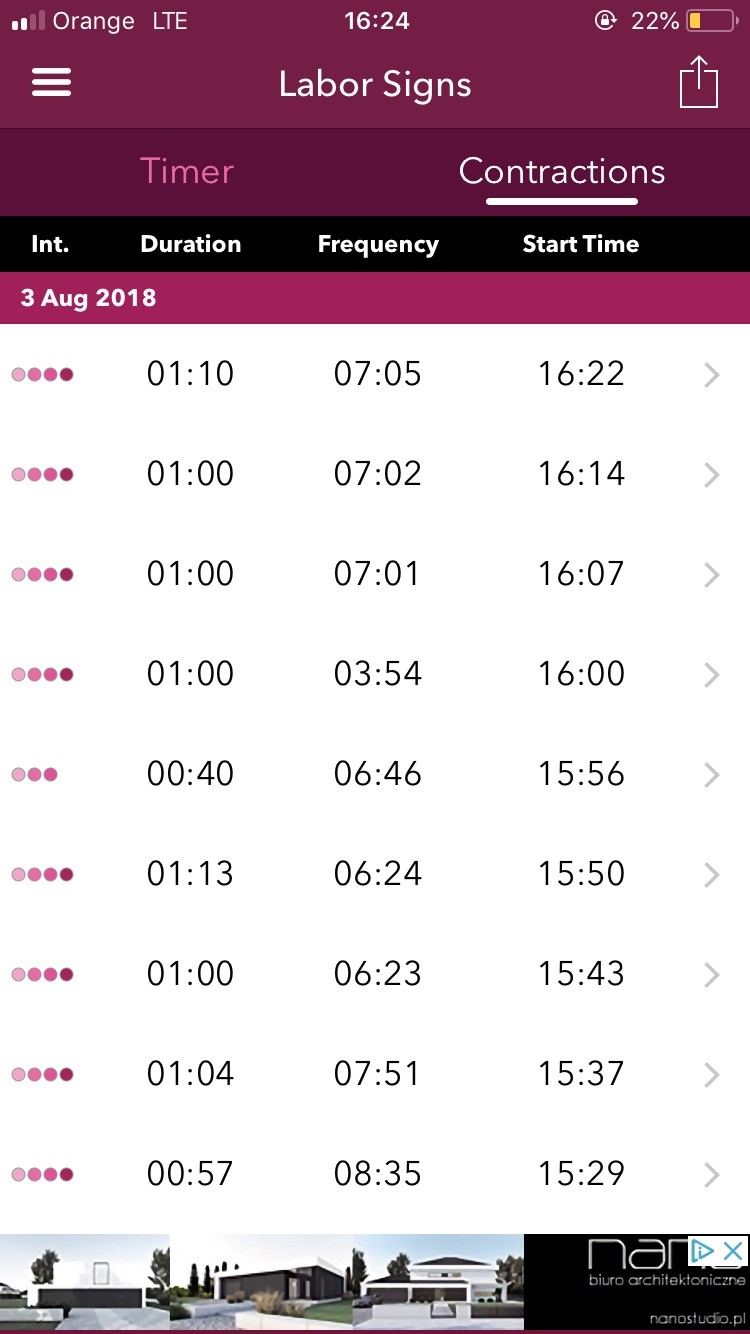Screen dimensions: 750x1334
Task: Select the Contractions tab
Action: click(561, 172)
